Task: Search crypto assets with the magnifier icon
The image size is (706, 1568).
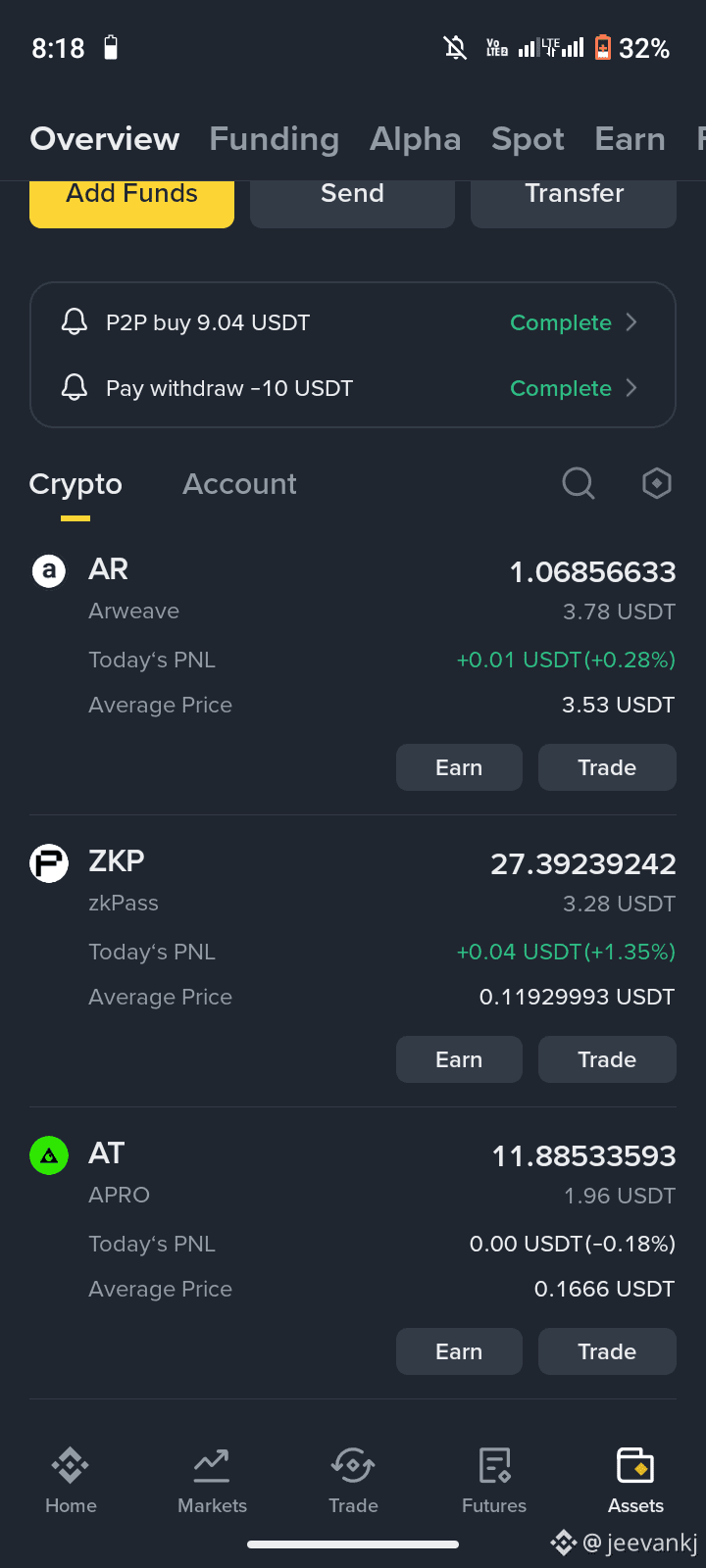Action: tap(578, 482)
